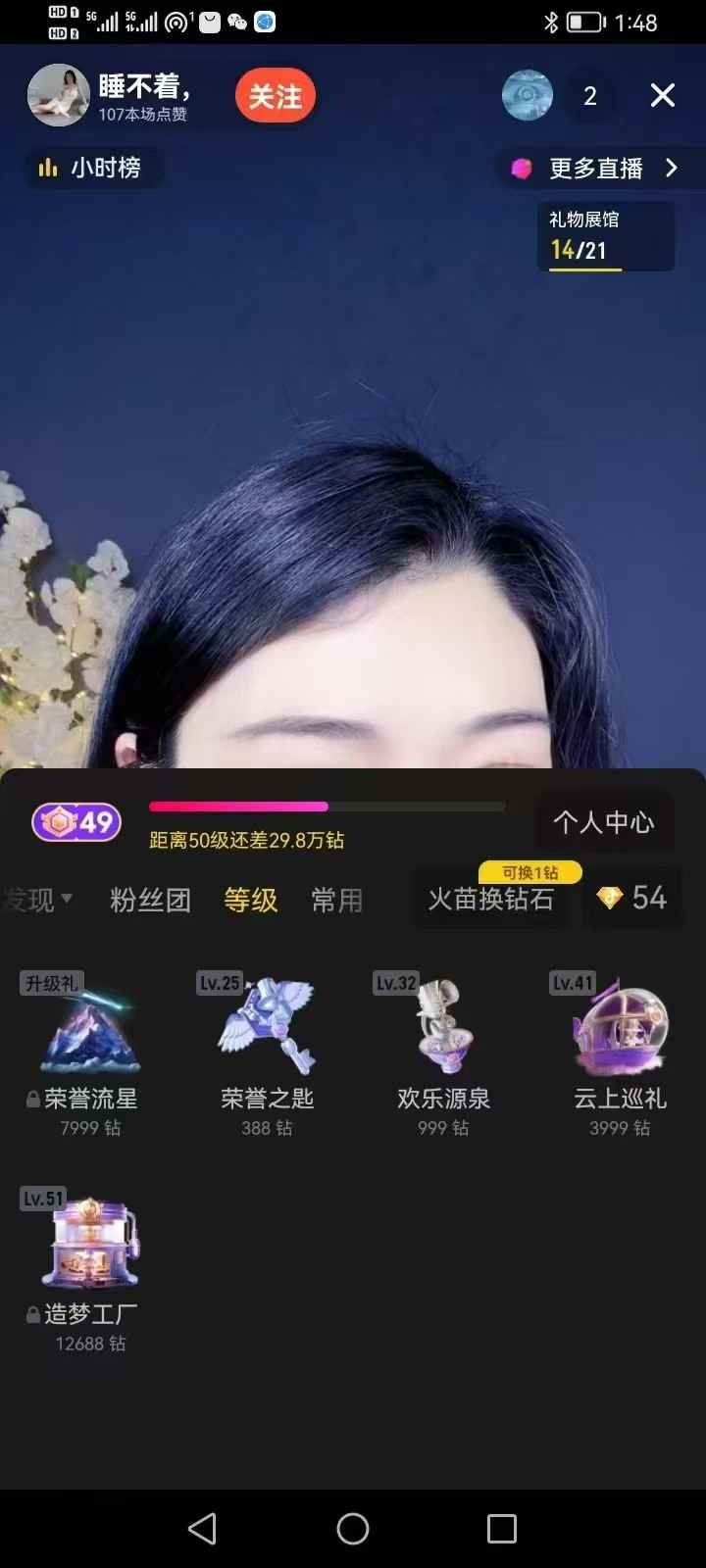Open the level 49 badge
This screenshot has width=706, height=1568.
[x=76, y=822]
